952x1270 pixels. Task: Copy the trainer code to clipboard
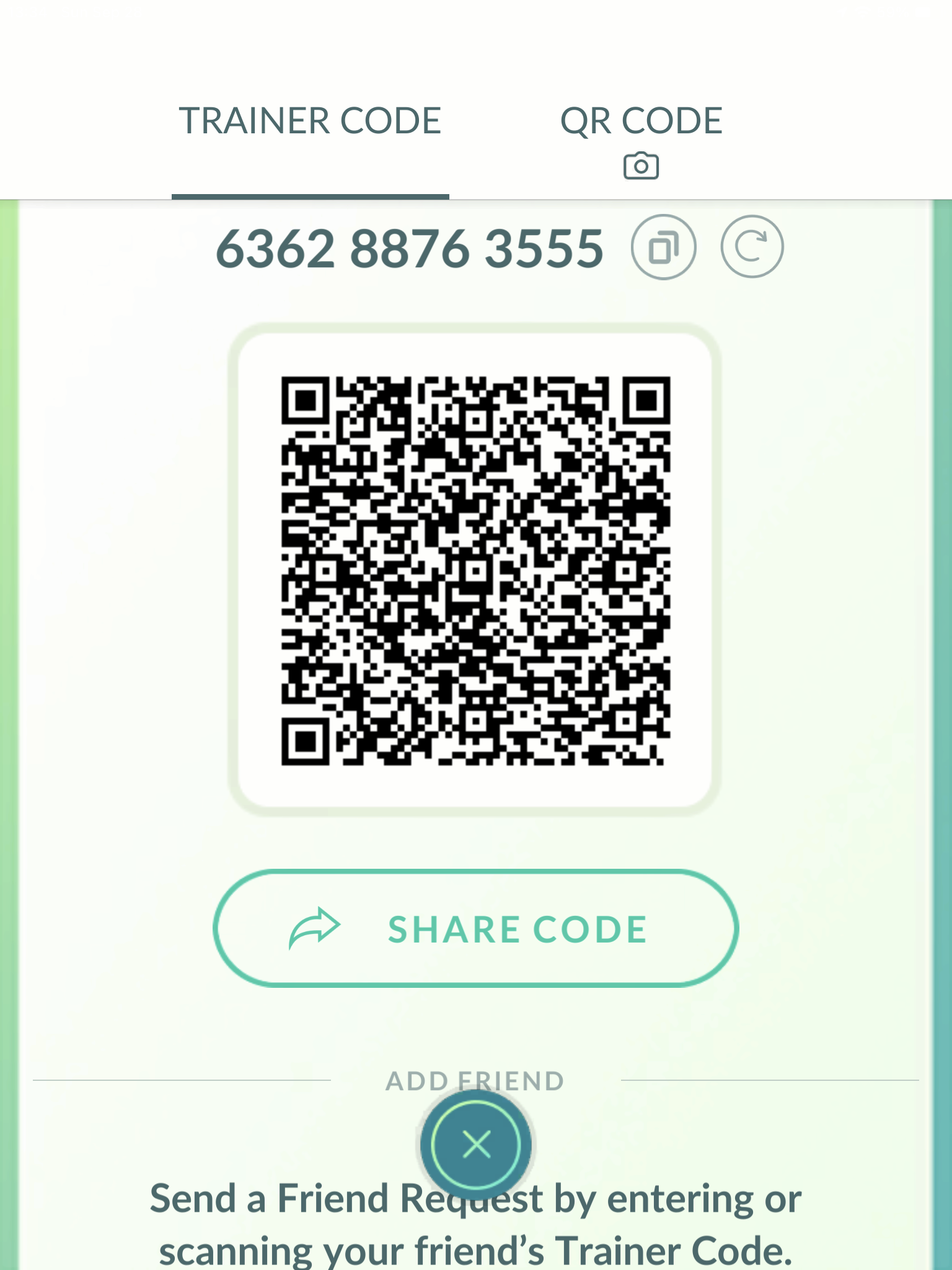pos(663,247)
